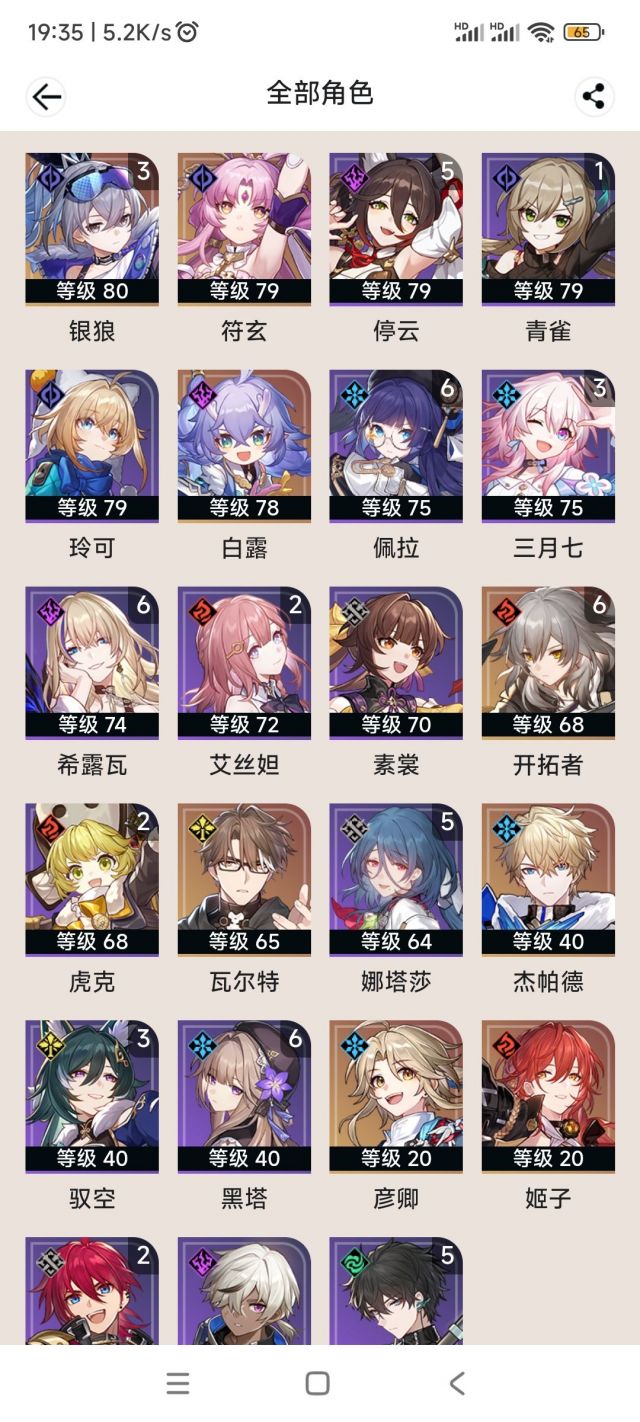Screen dimensions: 640x1422
Task: Choose the 艾丝妲 character card
Action: tap(244, 663)
